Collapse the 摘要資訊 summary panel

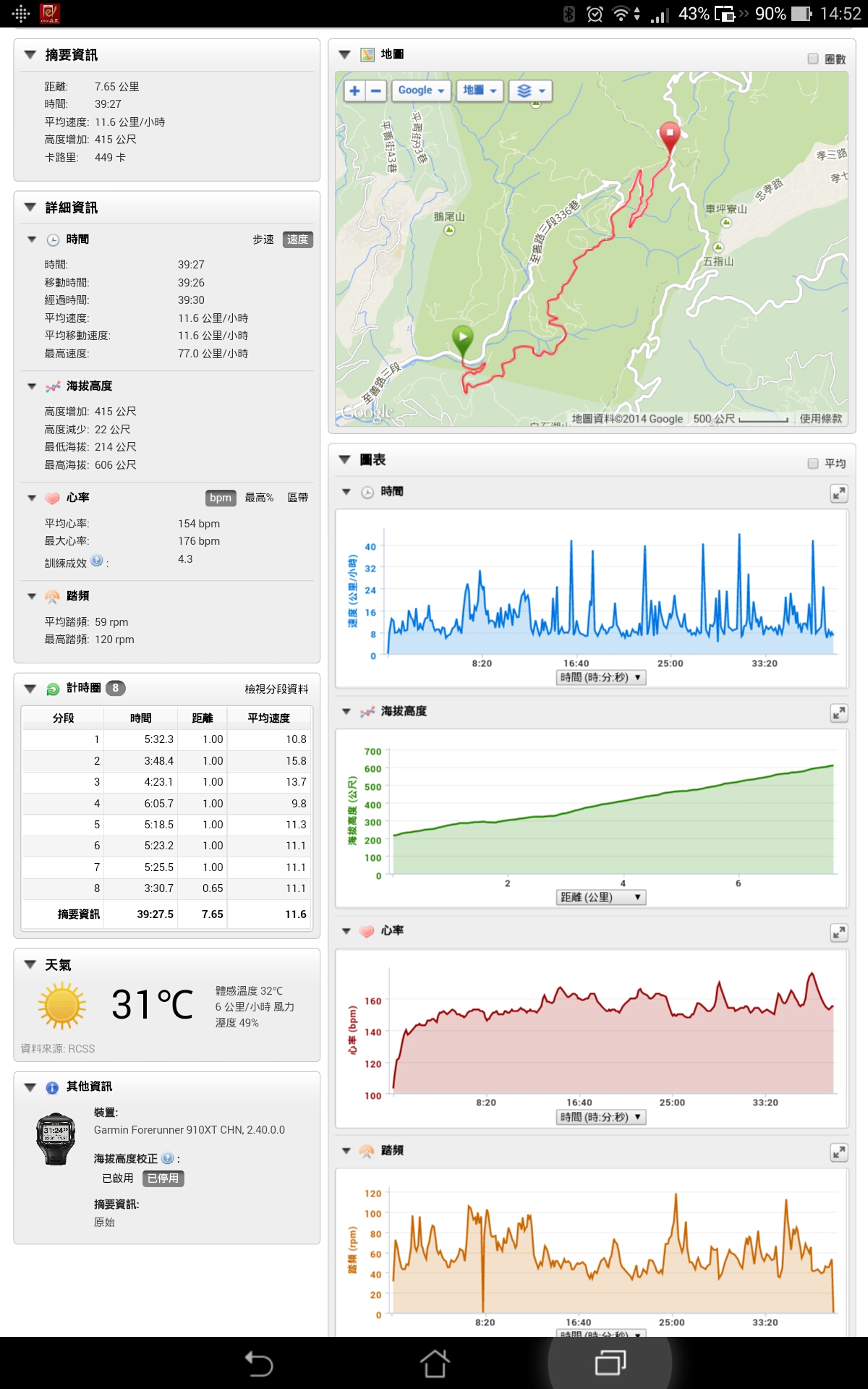coord(30,55)
